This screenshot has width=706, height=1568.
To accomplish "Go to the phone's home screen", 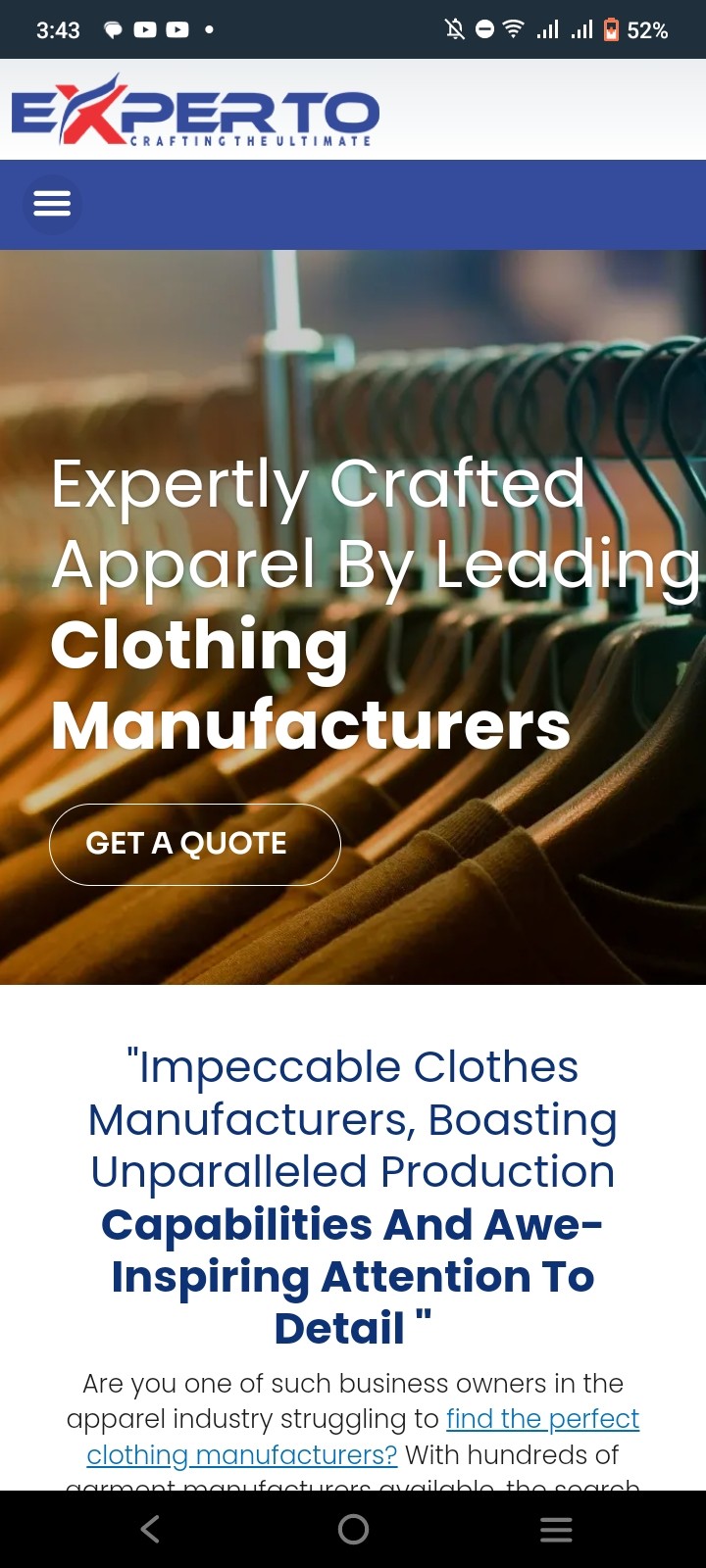I will pyautogui.click(x=353, y=1529).
